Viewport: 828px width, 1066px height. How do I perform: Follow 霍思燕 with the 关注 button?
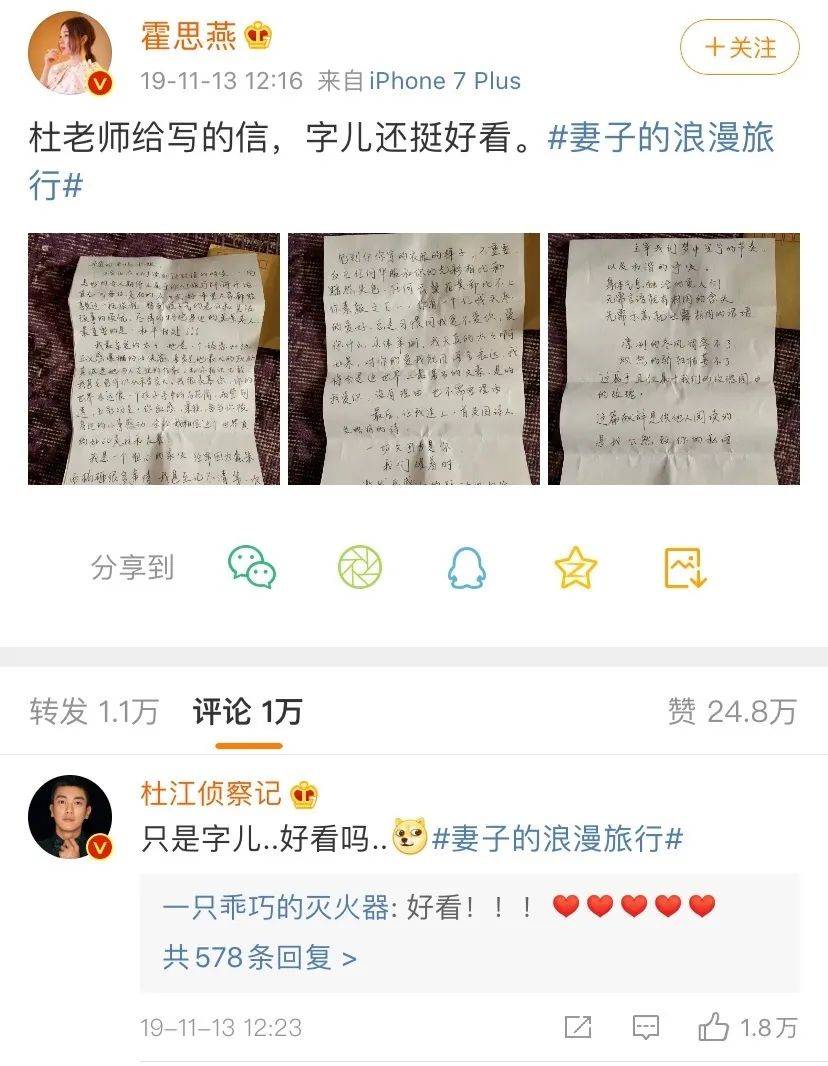point(740,47)
